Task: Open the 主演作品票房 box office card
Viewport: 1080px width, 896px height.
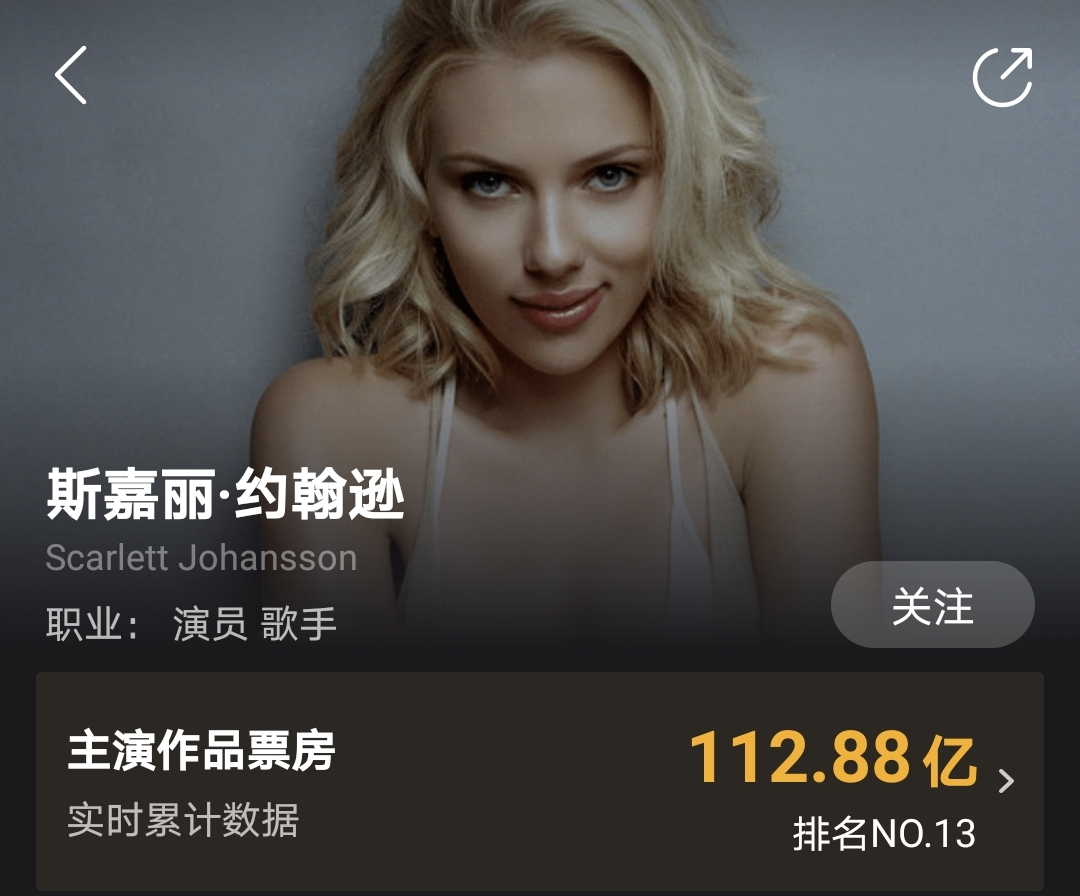Action: (540, 782)
